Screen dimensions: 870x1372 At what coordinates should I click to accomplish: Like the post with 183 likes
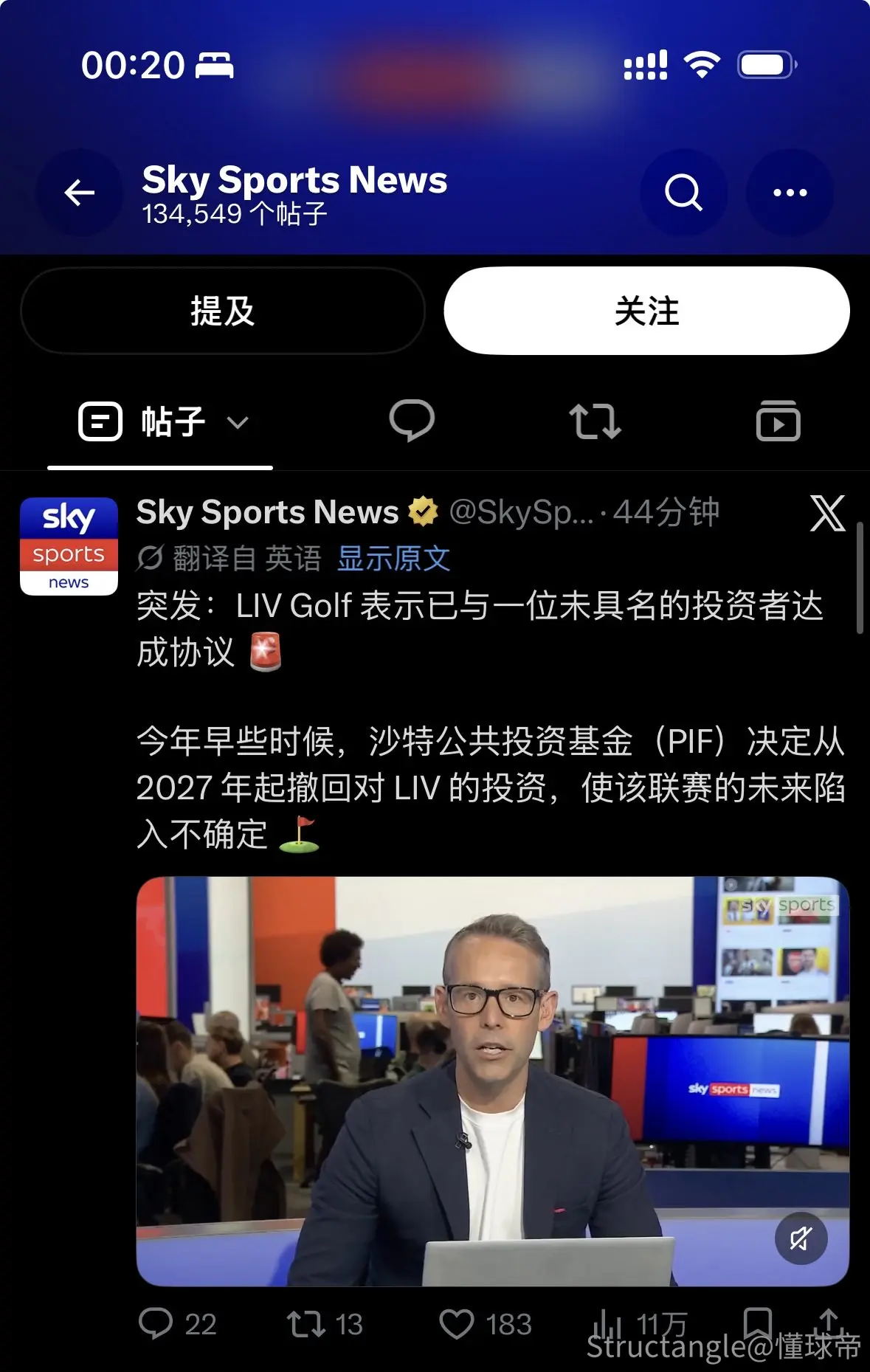[x=486, y=1324]
